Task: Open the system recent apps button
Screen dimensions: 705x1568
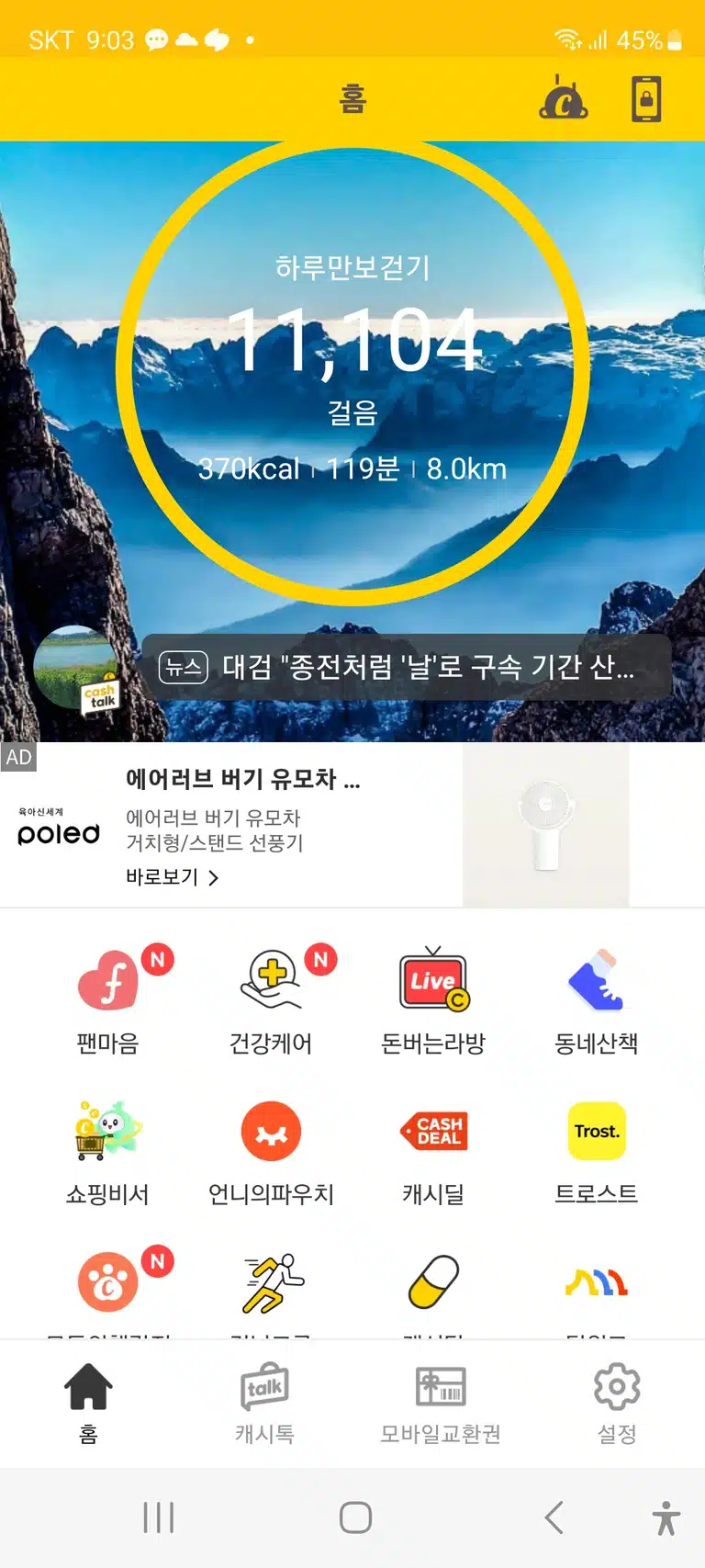Action: pyautogui.click(x=158, y=1517)
